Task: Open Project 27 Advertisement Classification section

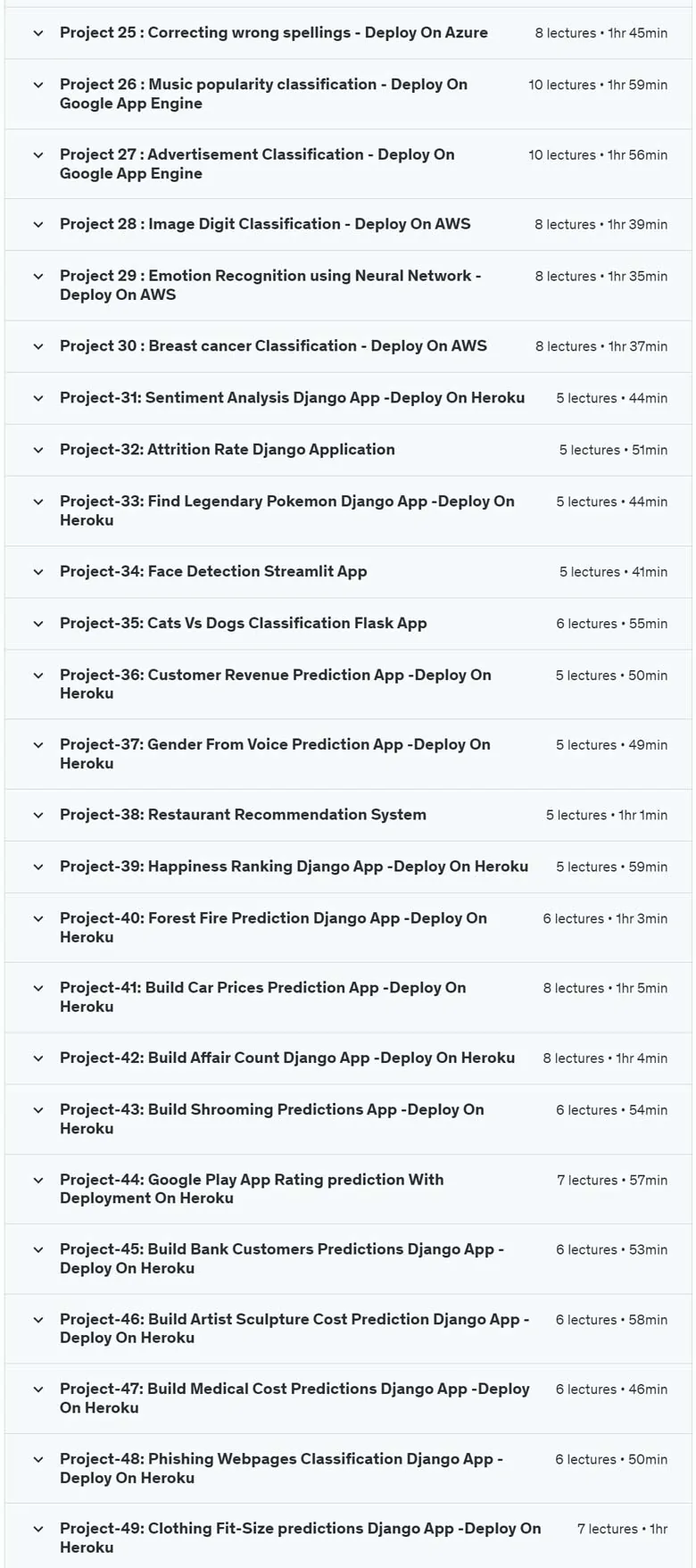Action: [x=348, y=163]
